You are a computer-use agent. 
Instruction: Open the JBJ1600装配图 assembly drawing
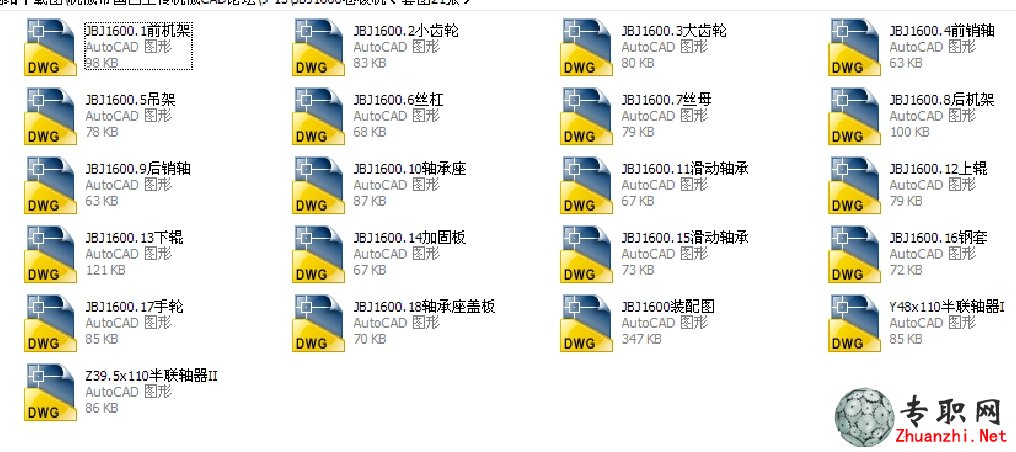click(586, 322)
